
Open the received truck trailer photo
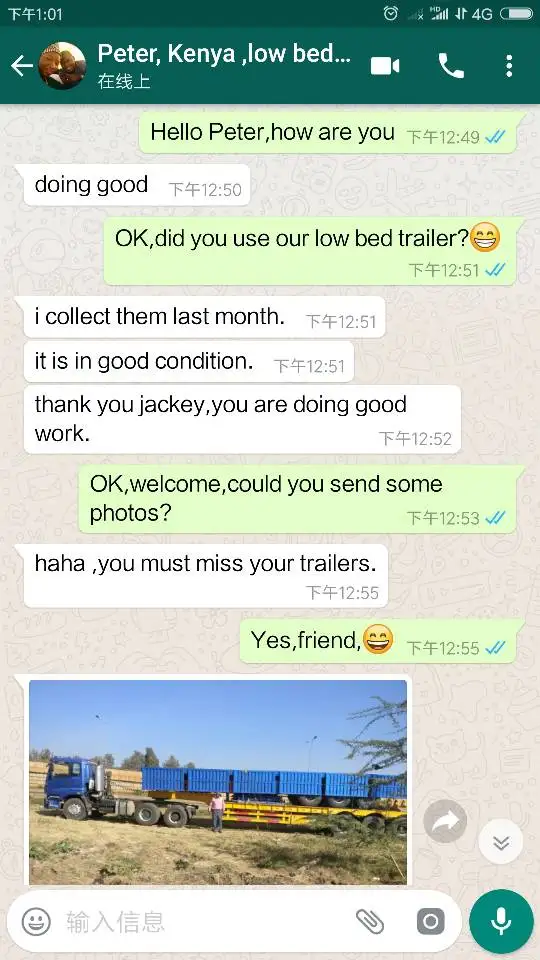click(218, 782)
